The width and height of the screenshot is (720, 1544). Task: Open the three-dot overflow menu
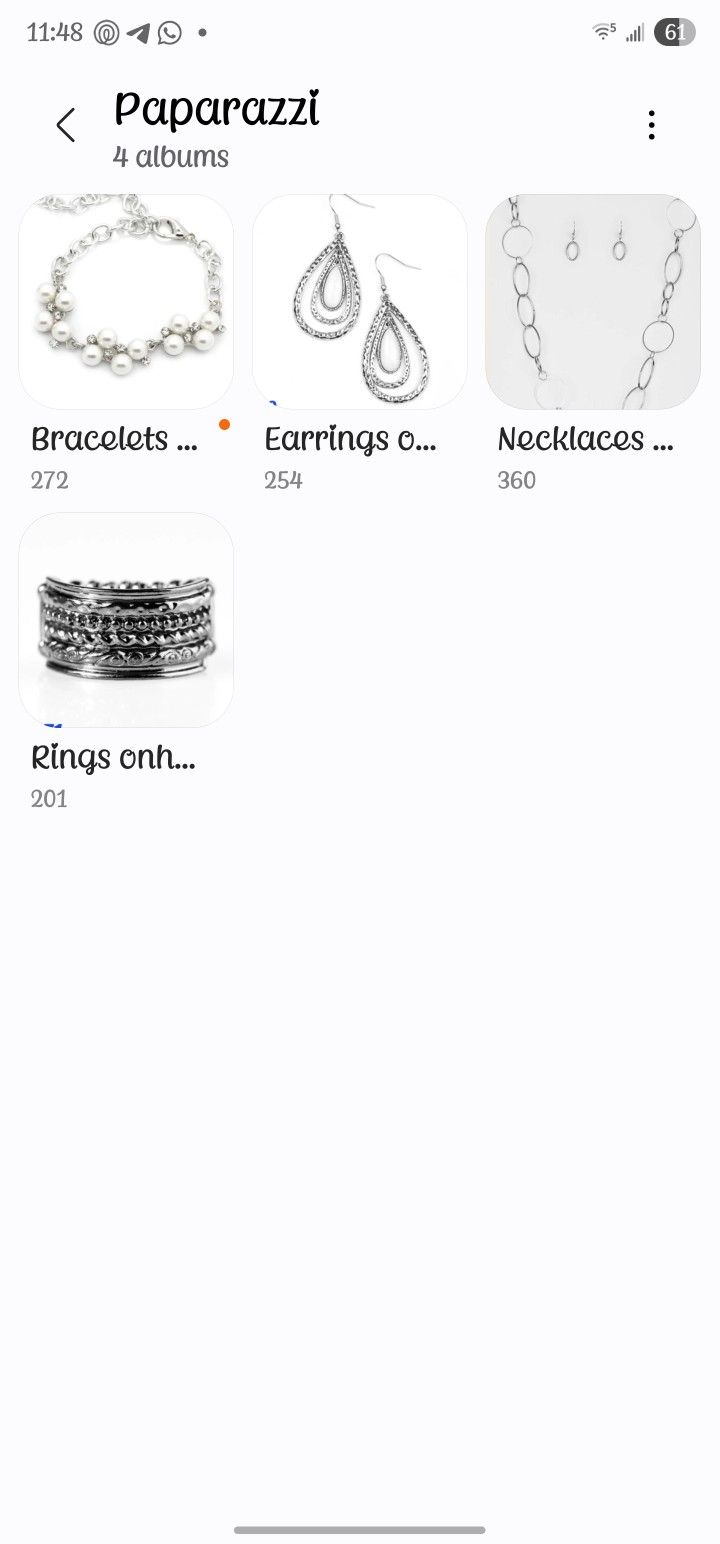coord(651,126)
